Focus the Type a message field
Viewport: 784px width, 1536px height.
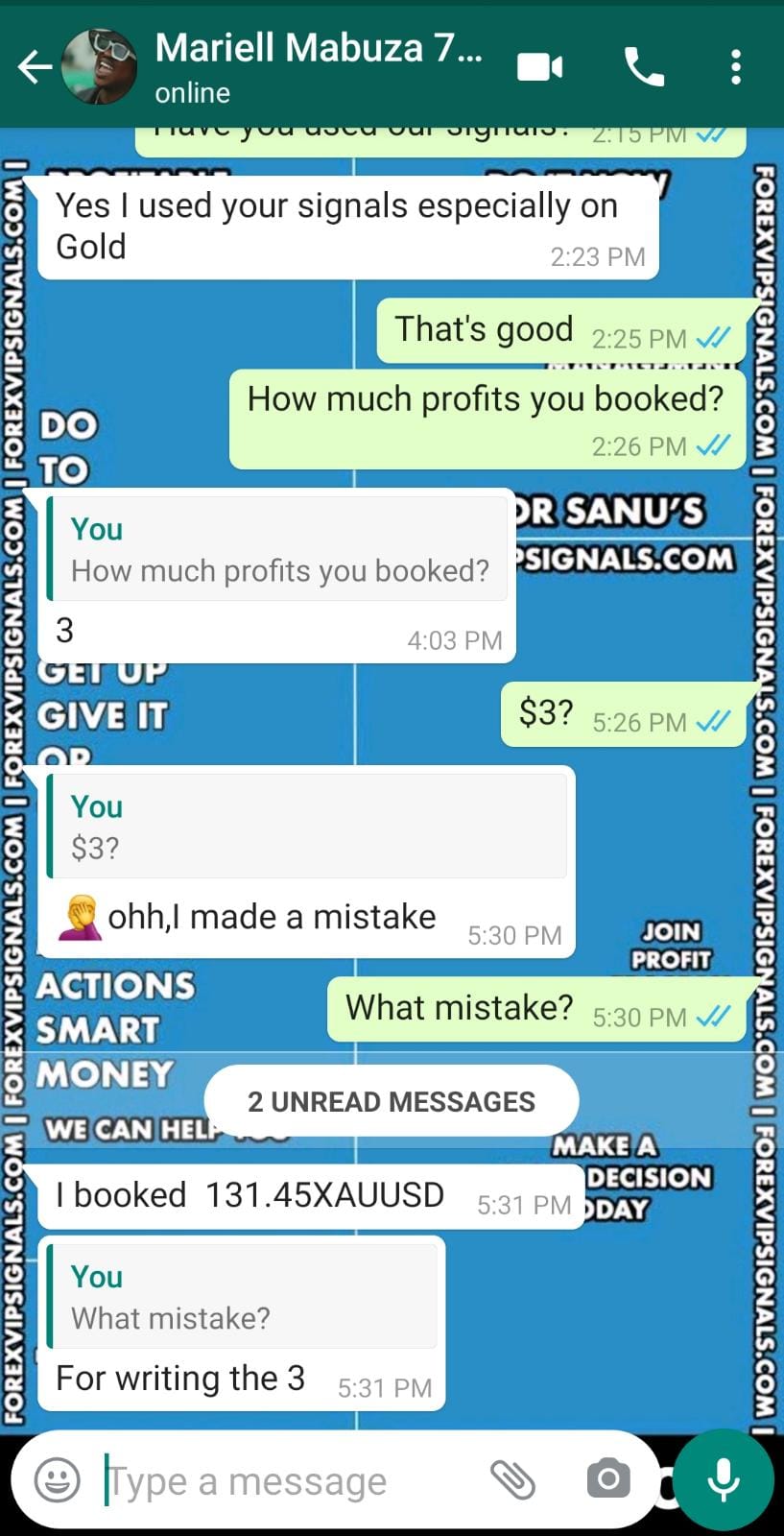click(x=288, y=1480)
